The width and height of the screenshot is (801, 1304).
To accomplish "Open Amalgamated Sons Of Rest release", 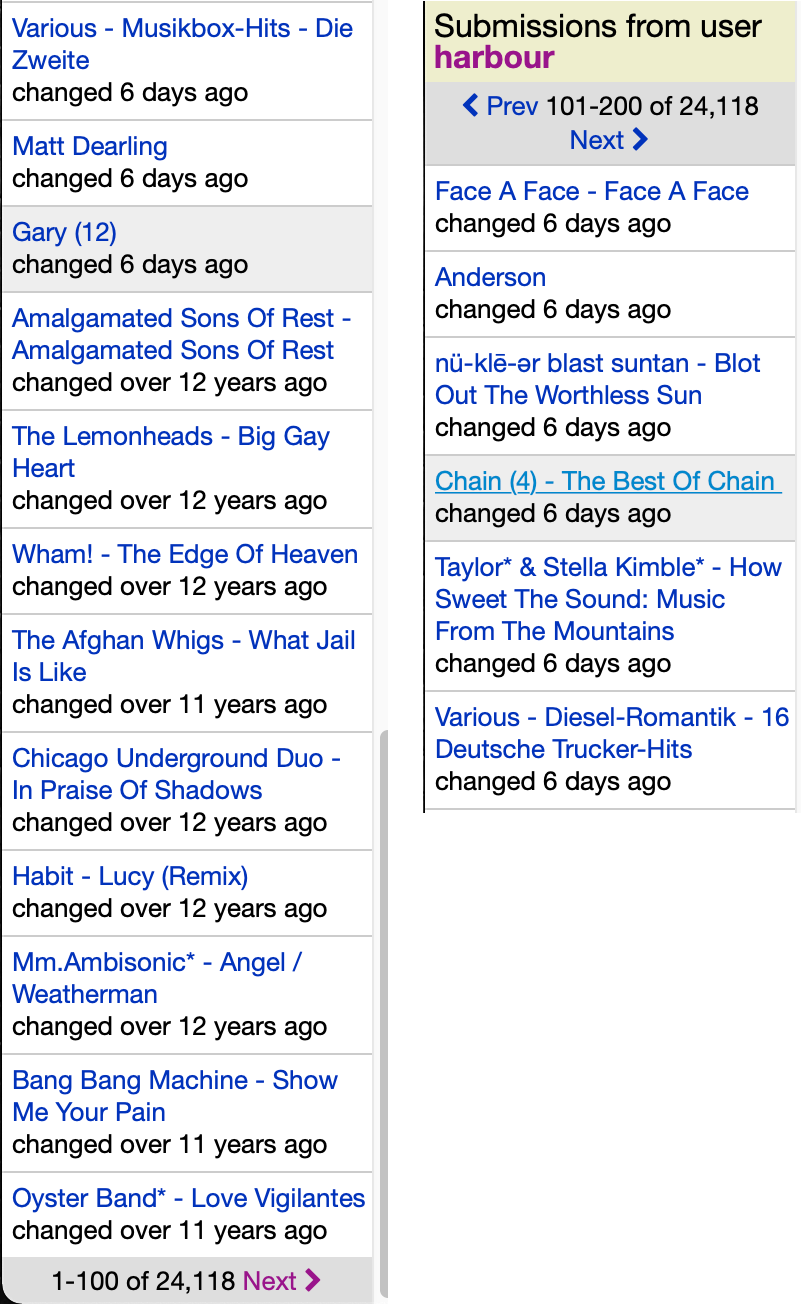I will tap(181, 334).
